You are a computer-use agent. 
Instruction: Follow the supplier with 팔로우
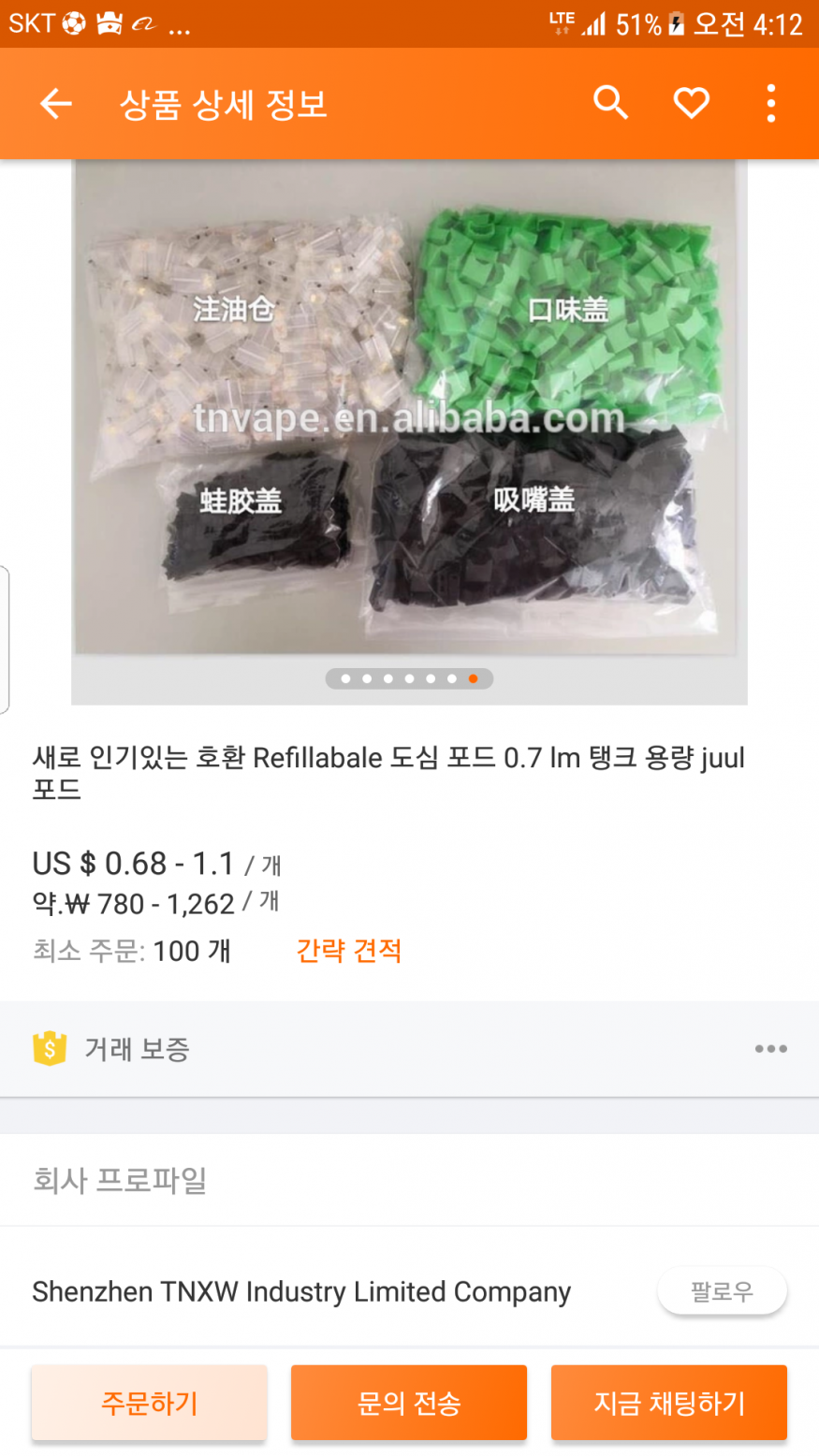coord(722,1291)
